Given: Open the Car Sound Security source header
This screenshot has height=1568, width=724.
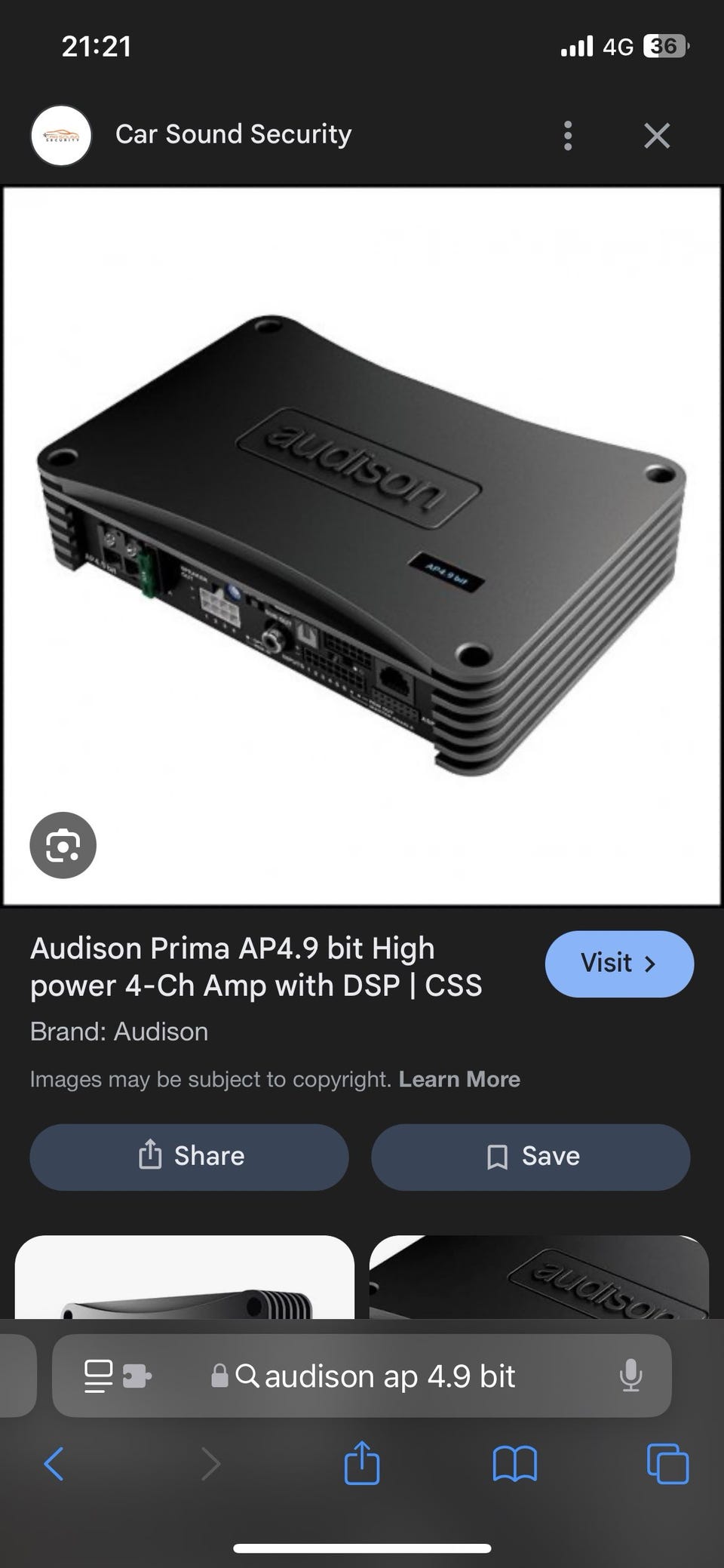Looking at the screenshot, I should pos(233,135).
